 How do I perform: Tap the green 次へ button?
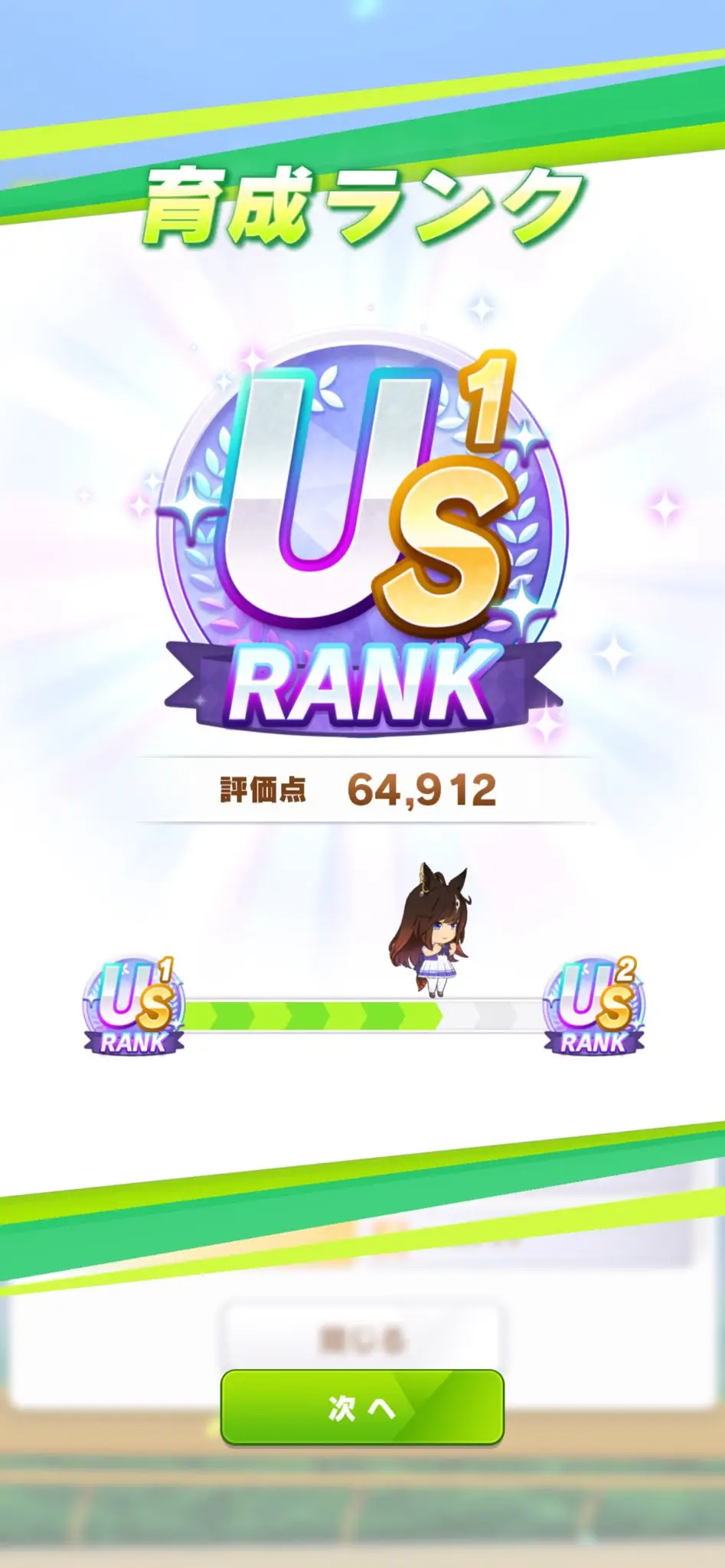point(362,1406)
